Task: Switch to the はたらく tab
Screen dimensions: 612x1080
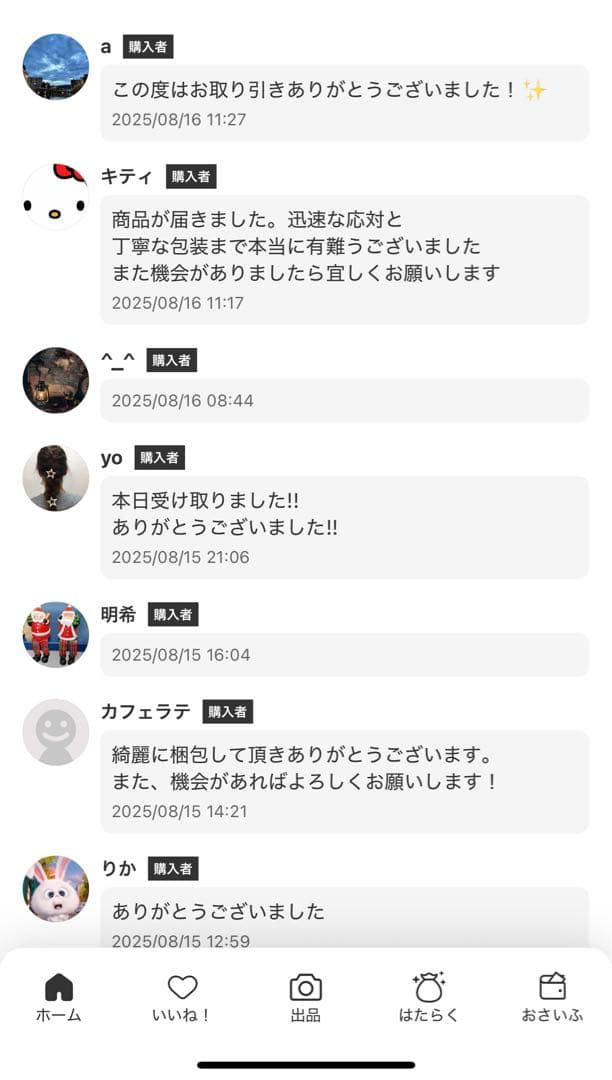Action: (428, 997)
